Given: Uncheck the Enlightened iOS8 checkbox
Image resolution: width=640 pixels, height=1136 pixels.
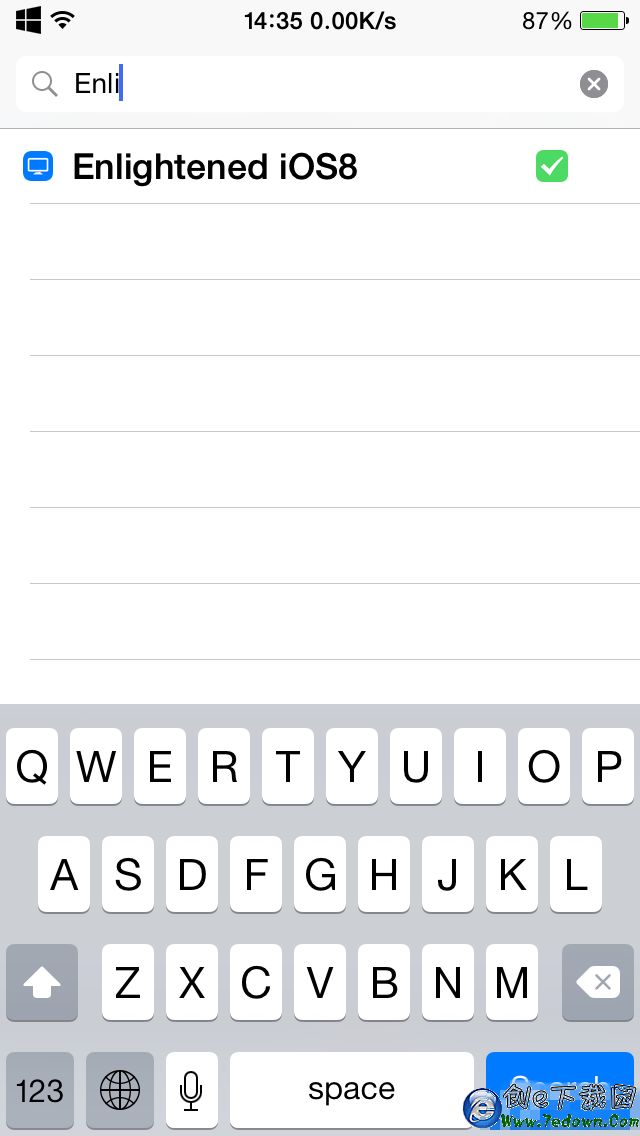Looking at the screenshot, I should point(552,166).
